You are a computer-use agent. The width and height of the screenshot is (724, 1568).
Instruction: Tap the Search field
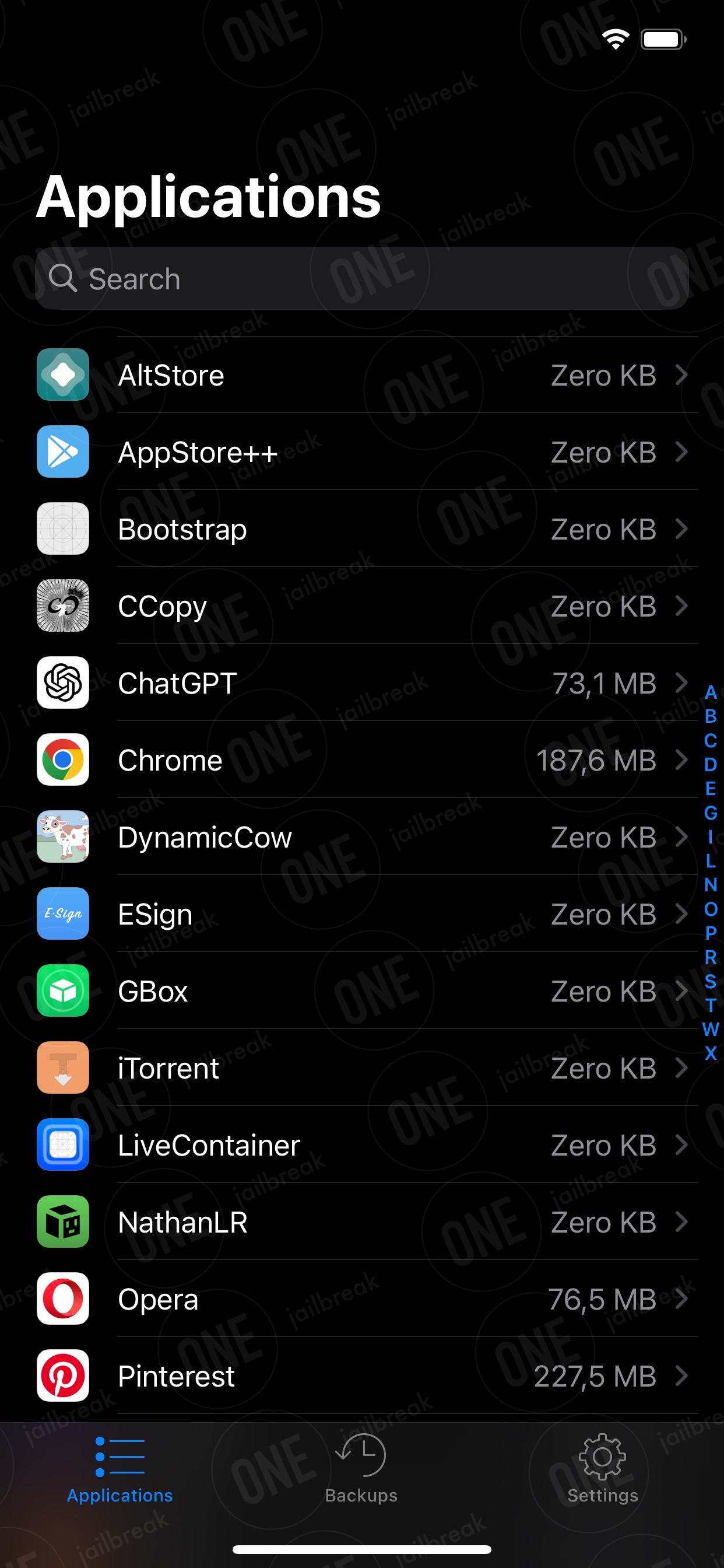tap(362, 279)
